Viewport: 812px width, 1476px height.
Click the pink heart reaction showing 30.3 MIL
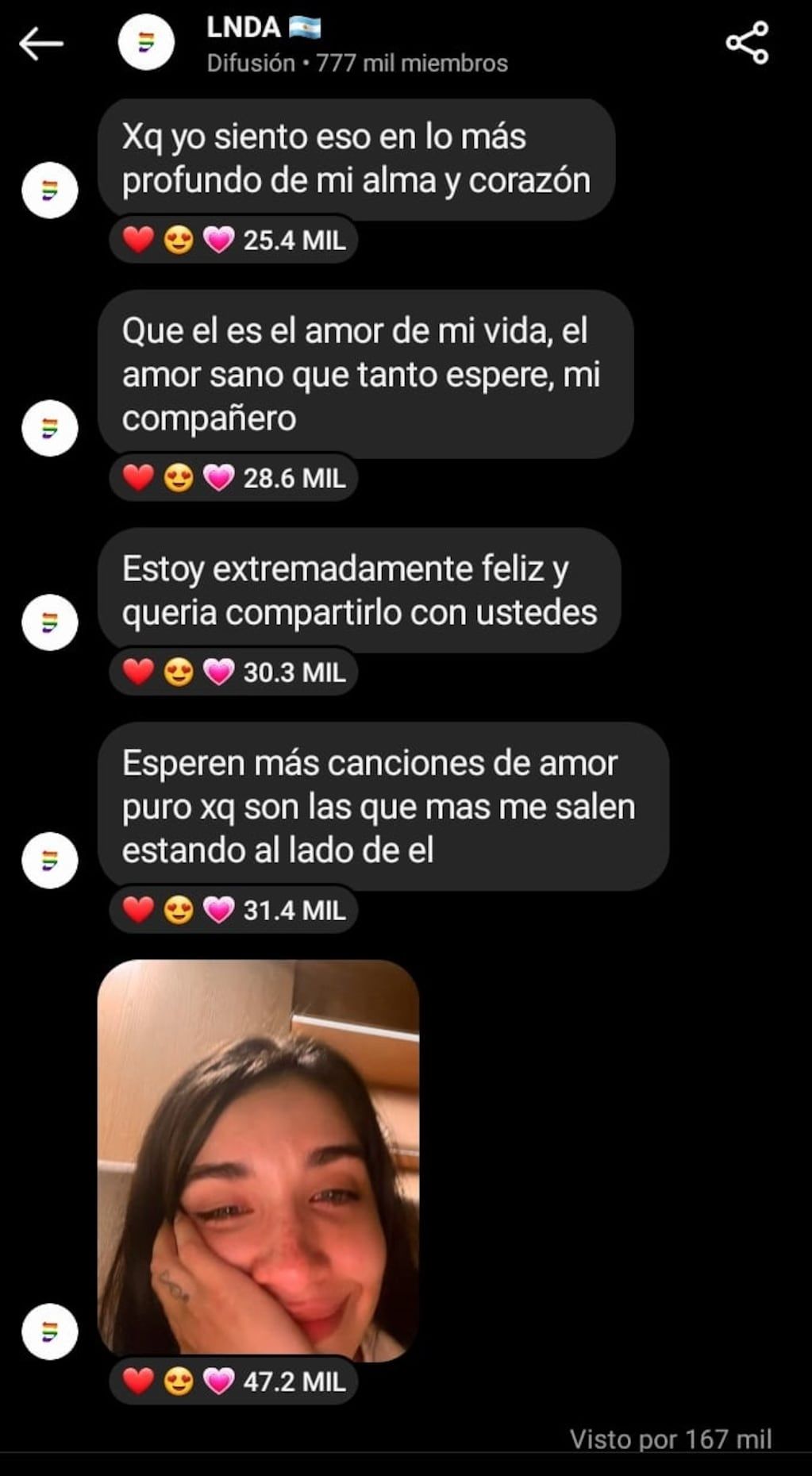pos(217,673)
